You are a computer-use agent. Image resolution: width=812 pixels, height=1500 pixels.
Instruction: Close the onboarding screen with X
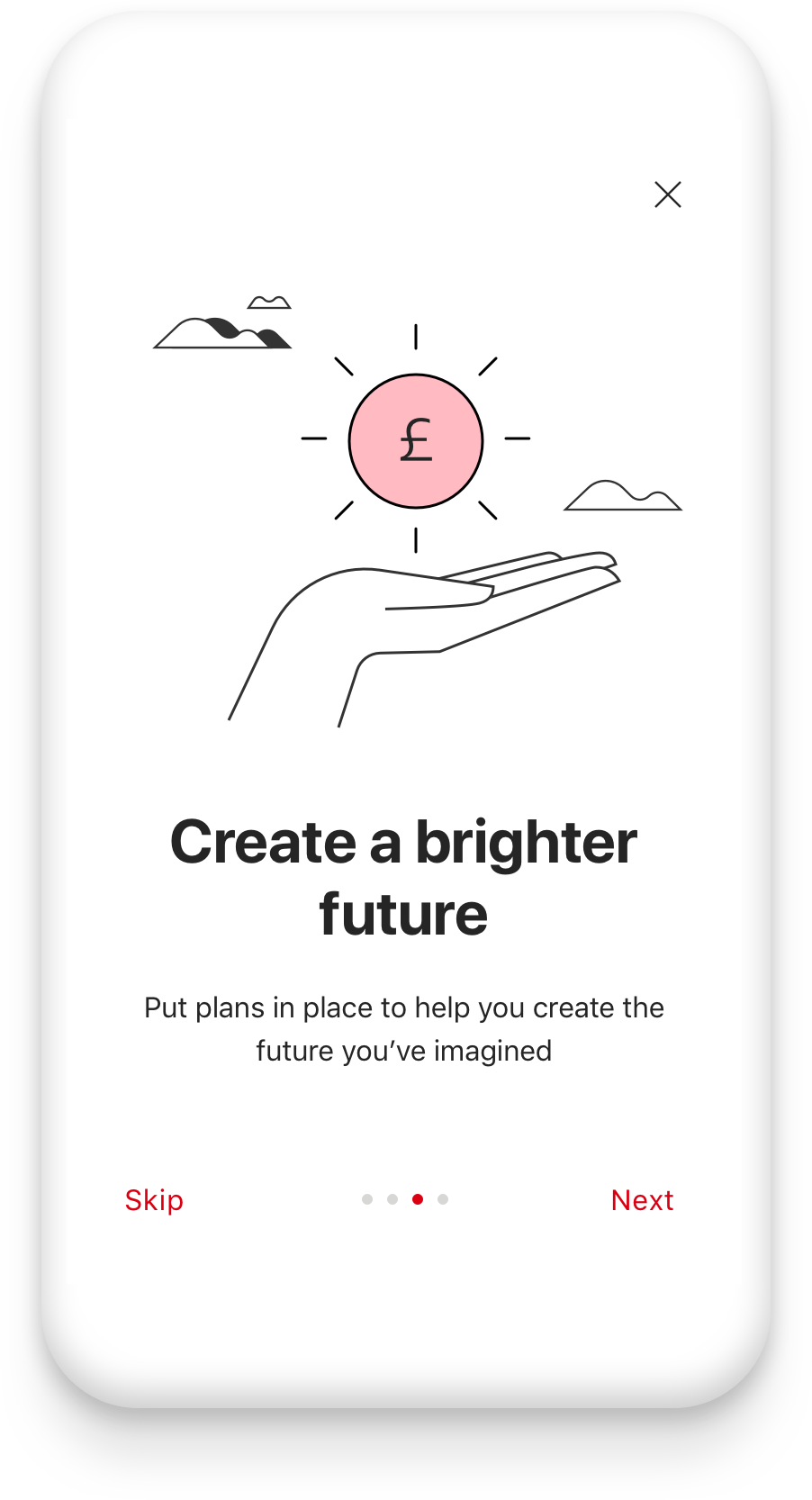tap(667, 194)
